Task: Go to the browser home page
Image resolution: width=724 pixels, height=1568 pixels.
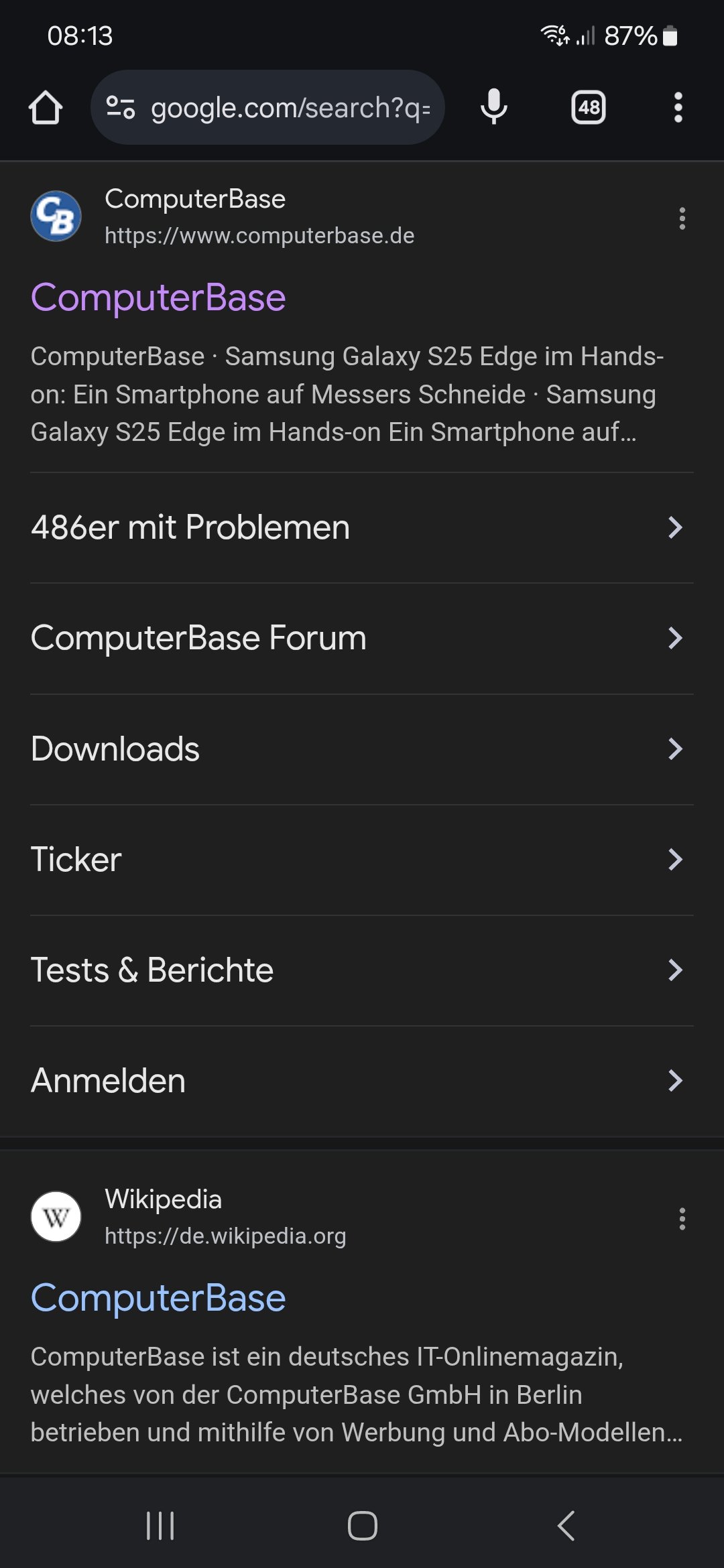Action: [x=46, y=107]
